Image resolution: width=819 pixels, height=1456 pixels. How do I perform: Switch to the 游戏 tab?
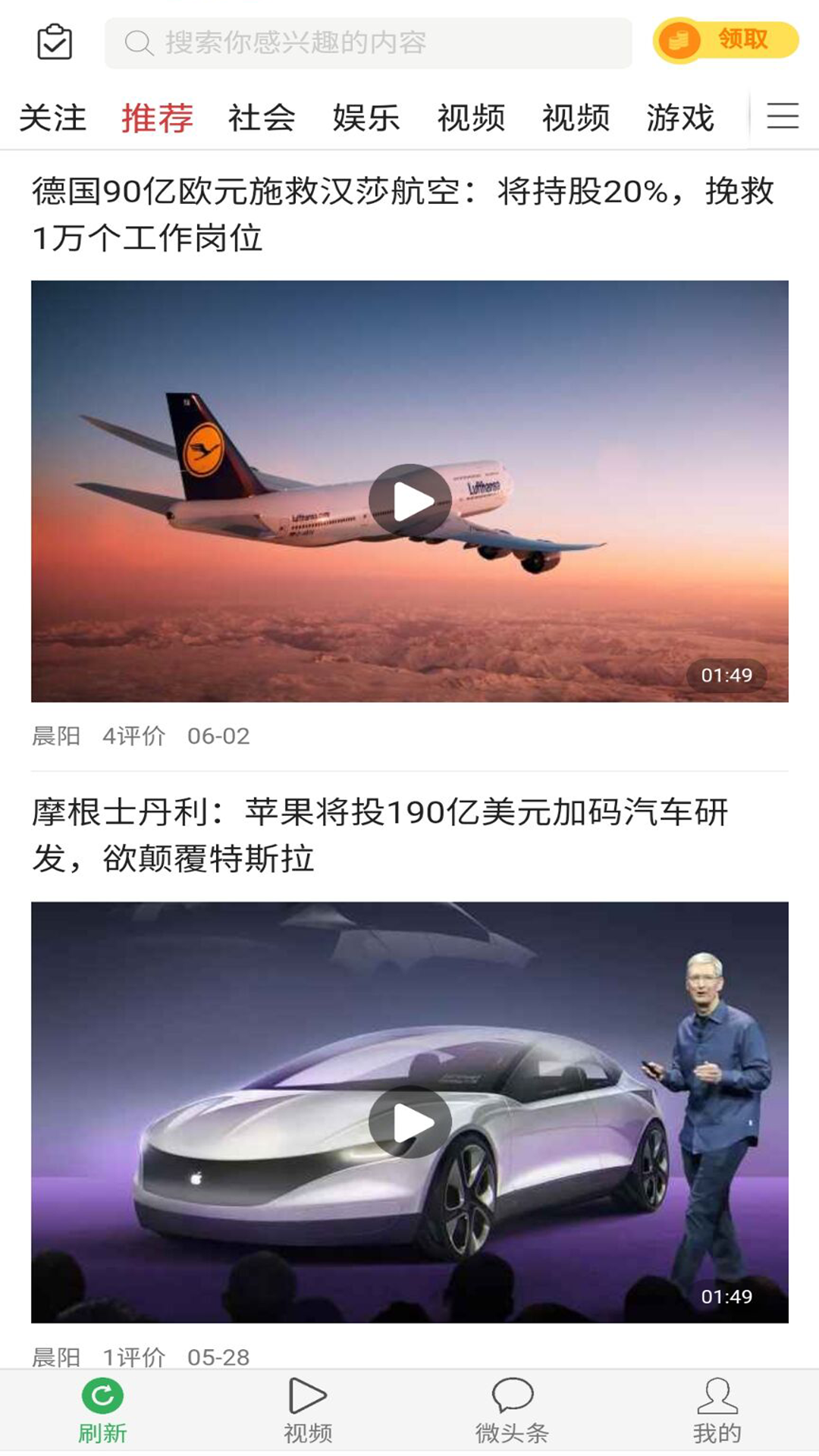pyautogui.click(x=680, y=118)
